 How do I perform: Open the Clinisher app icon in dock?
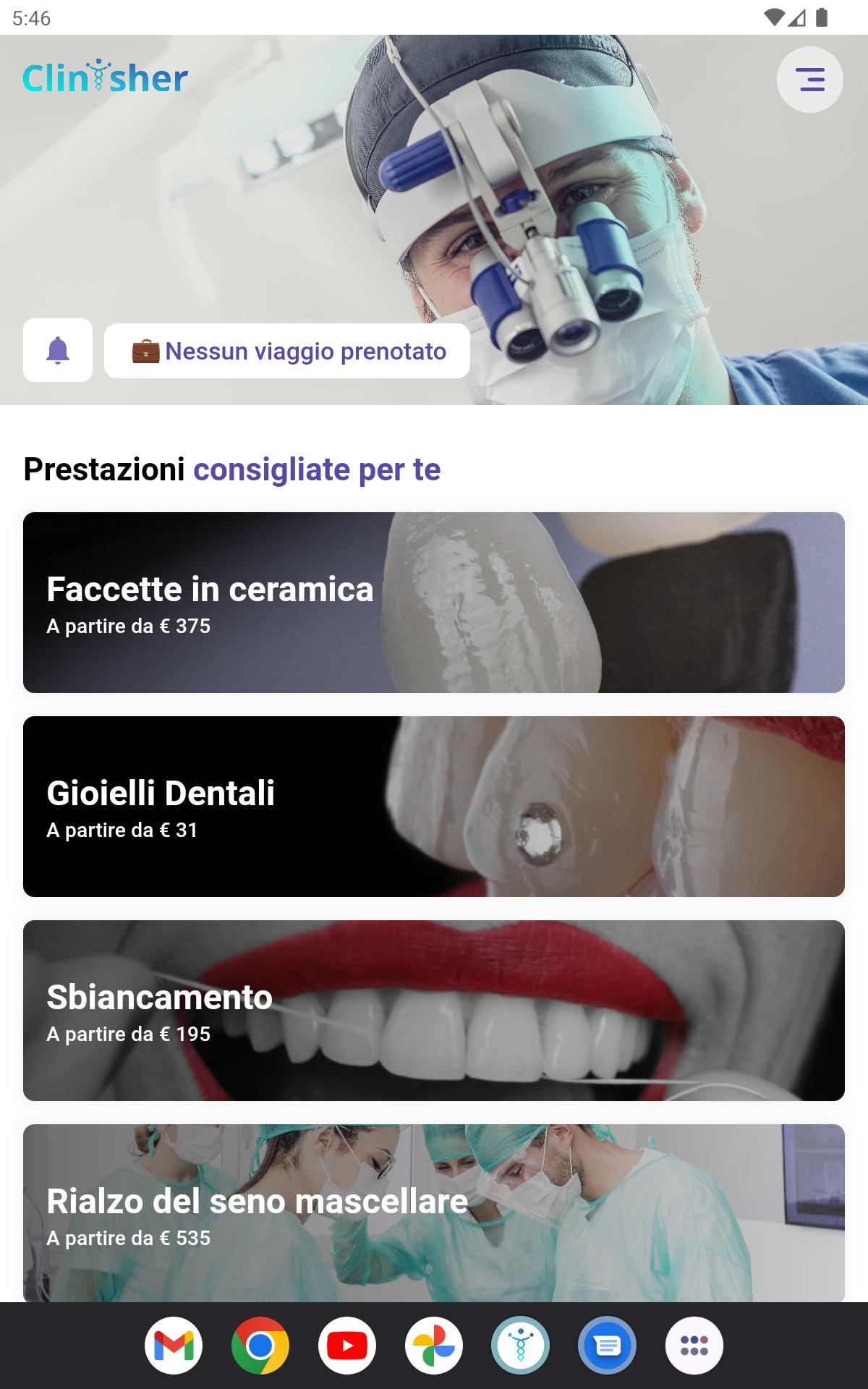[521, 1346]
